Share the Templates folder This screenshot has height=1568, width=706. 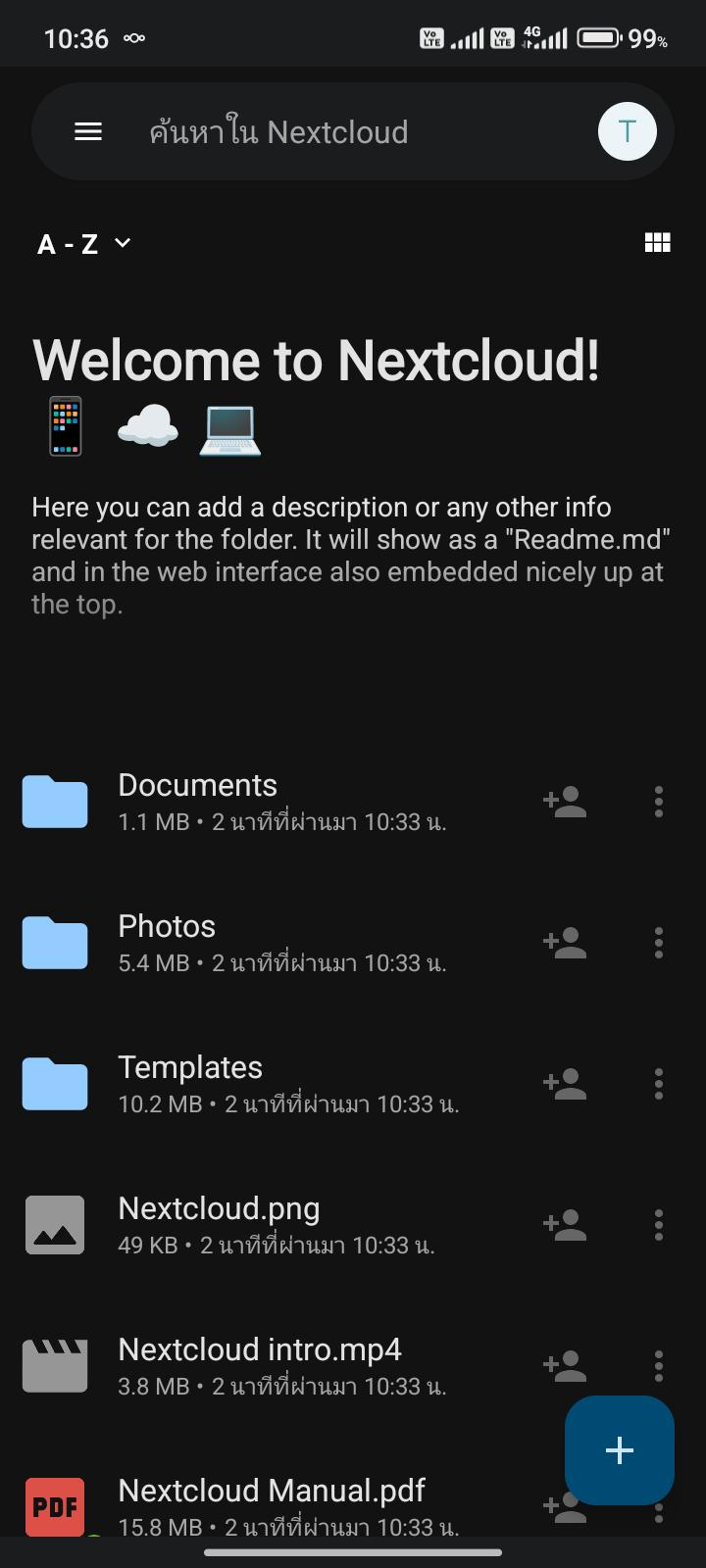click(x=565, y=1084)
